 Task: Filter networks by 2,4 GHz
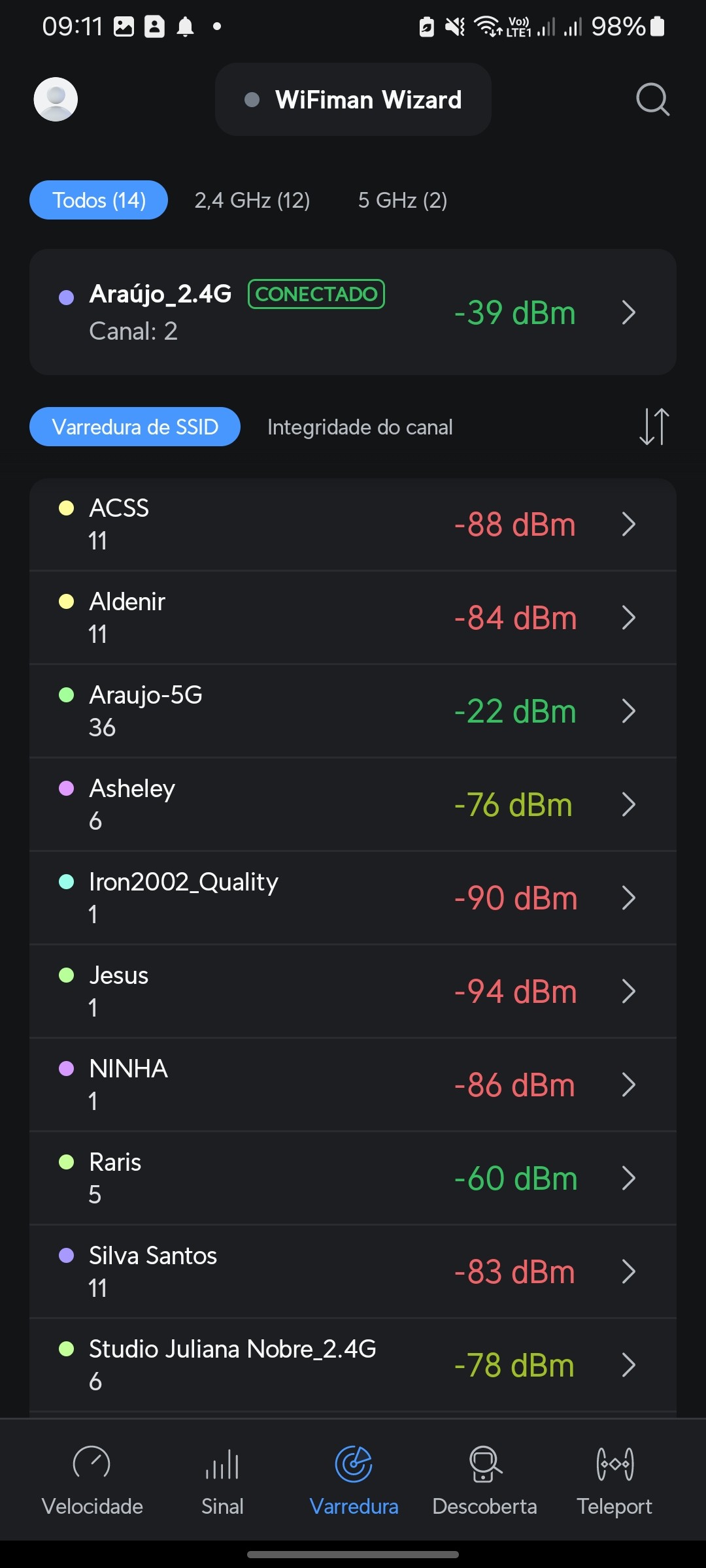(252, 200)
